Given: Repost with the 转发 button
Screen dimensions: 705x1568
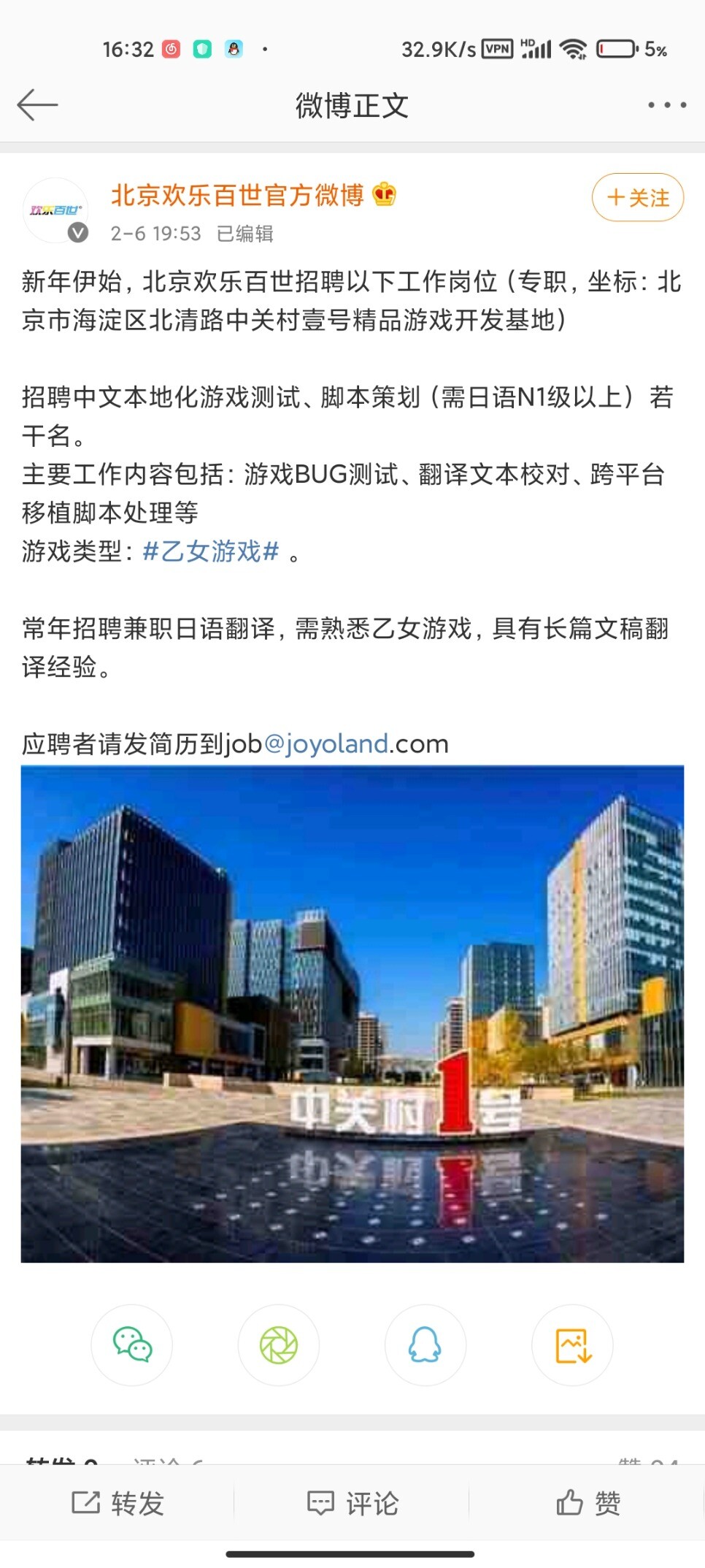Looking at the screenshot, I should point(118,1503).
